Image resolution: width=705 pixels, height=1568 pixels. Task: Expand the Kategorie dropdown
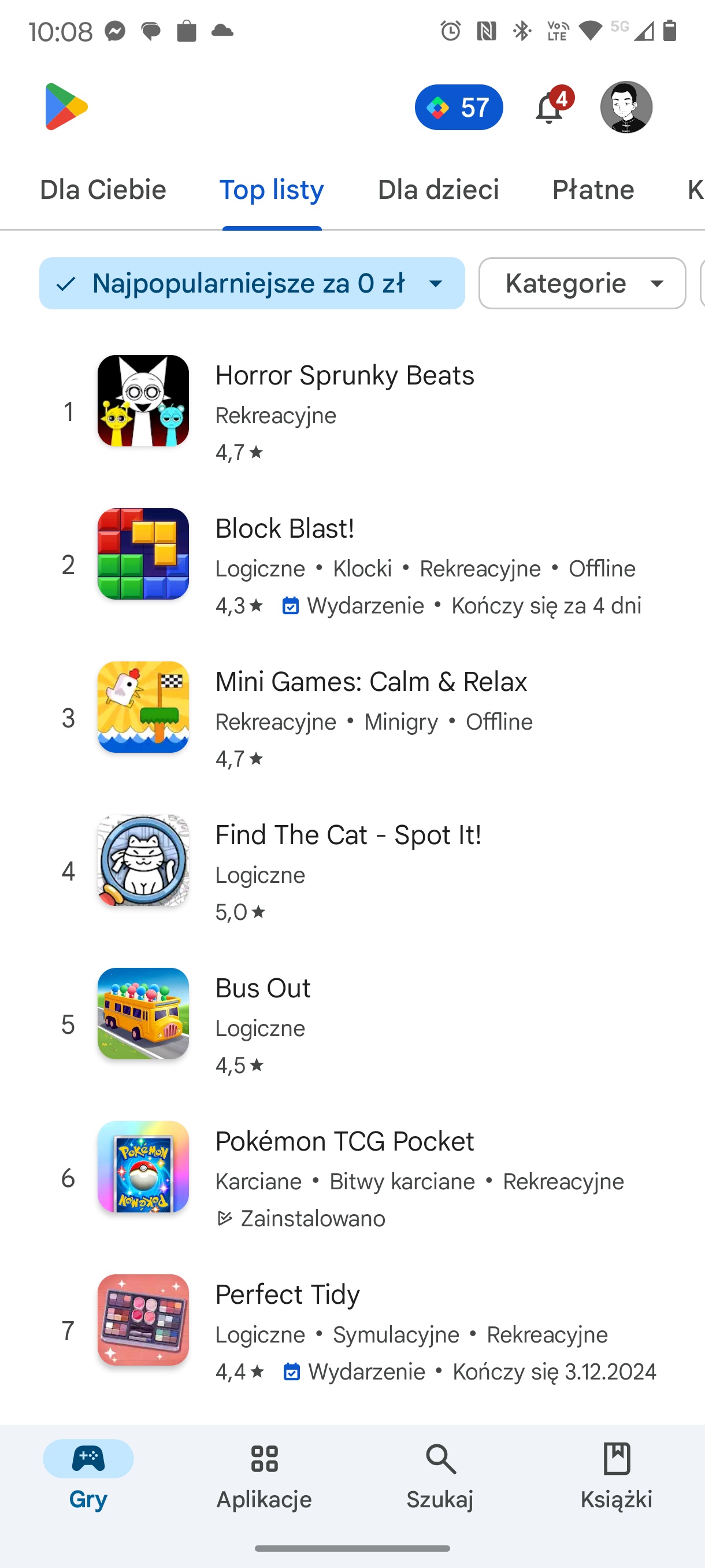pos(582,283)
